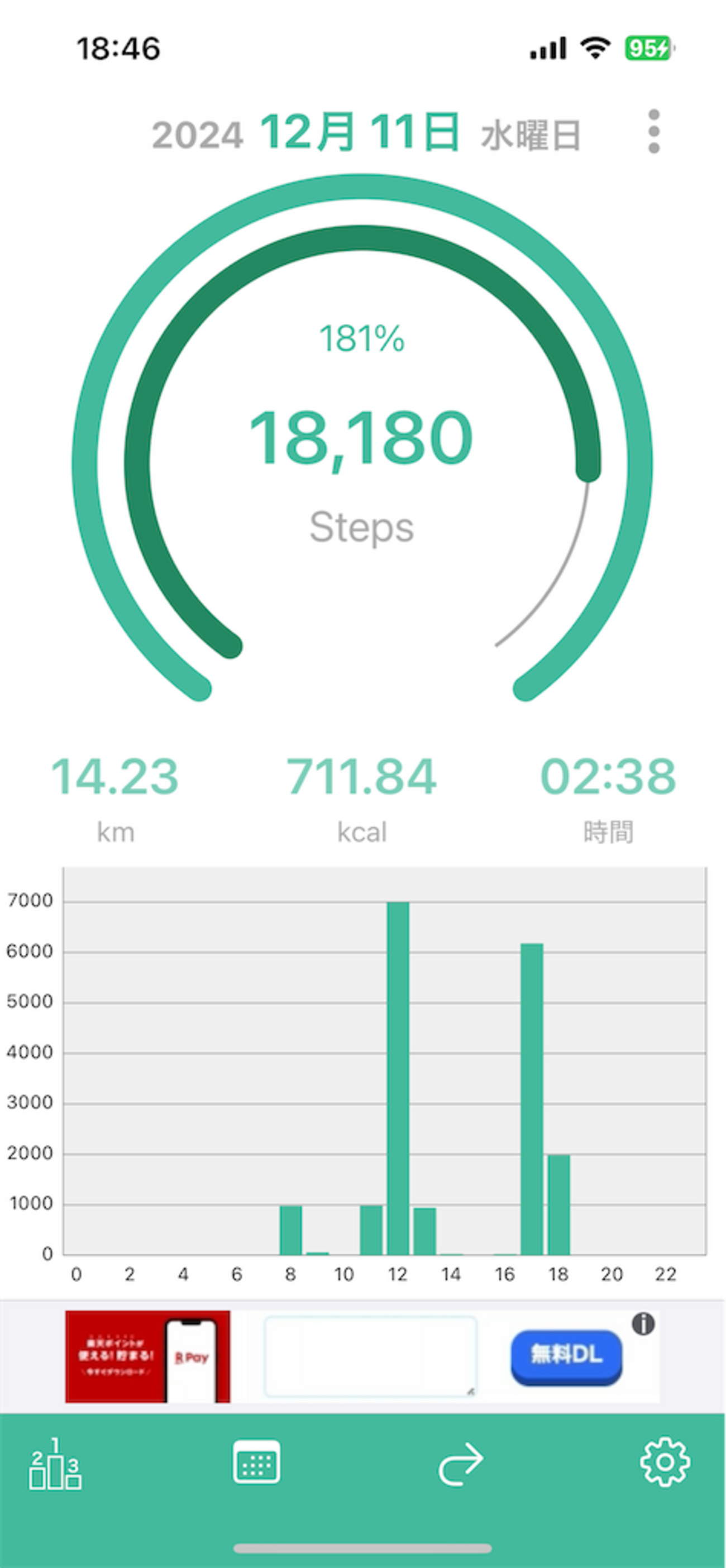
Task: Open the Rakuten Pay ad image
Action: tap(148, 1357)
